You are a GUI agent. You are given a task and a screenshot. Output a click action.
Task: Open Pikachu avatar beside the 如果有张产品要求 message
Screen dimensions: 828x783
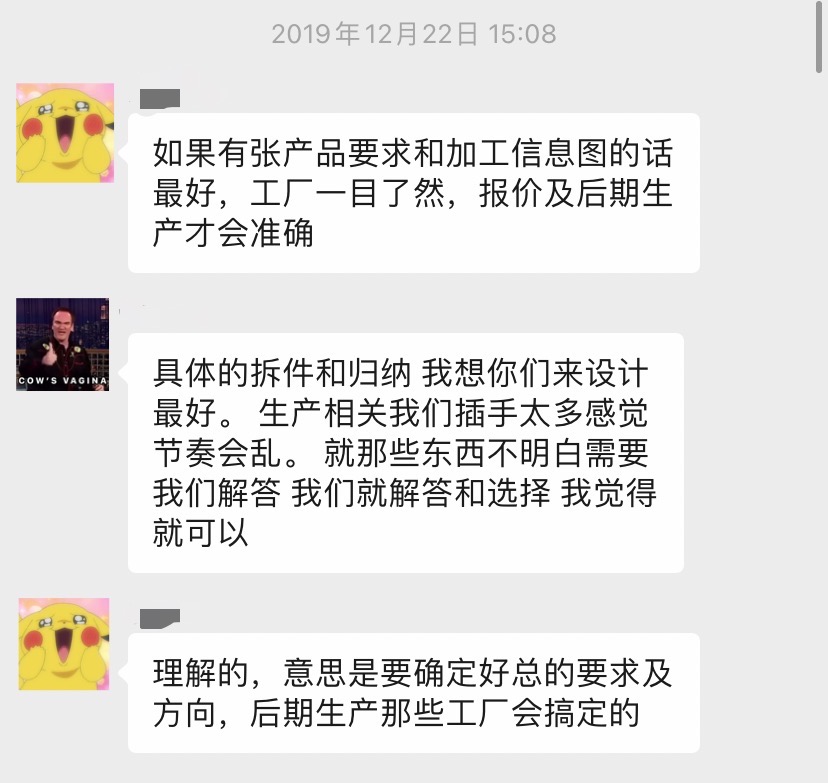(x=65, y=133)
